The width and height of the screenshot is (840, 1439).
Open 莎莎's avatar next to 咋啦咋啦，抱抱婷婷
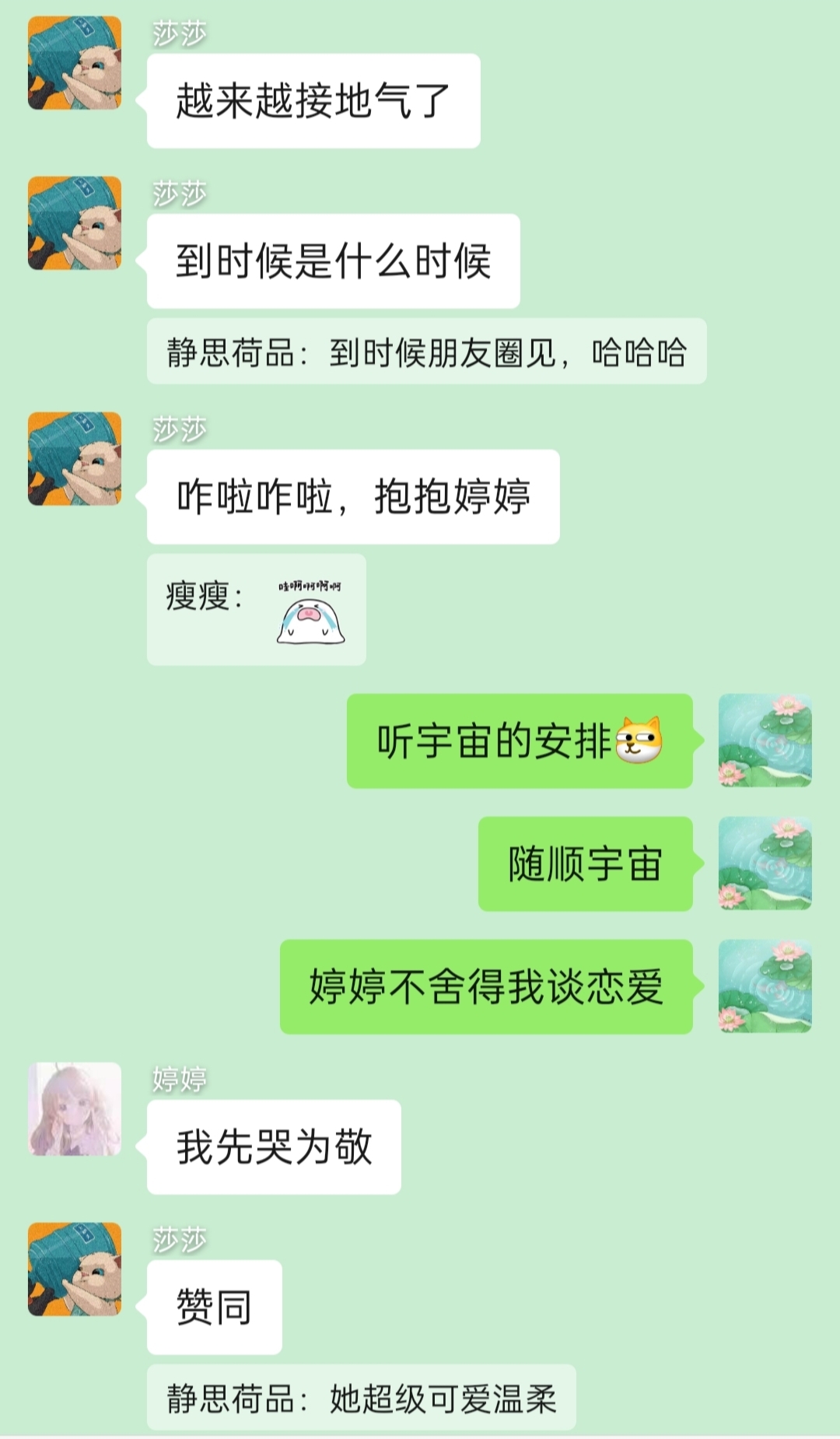tap(75, 459)
